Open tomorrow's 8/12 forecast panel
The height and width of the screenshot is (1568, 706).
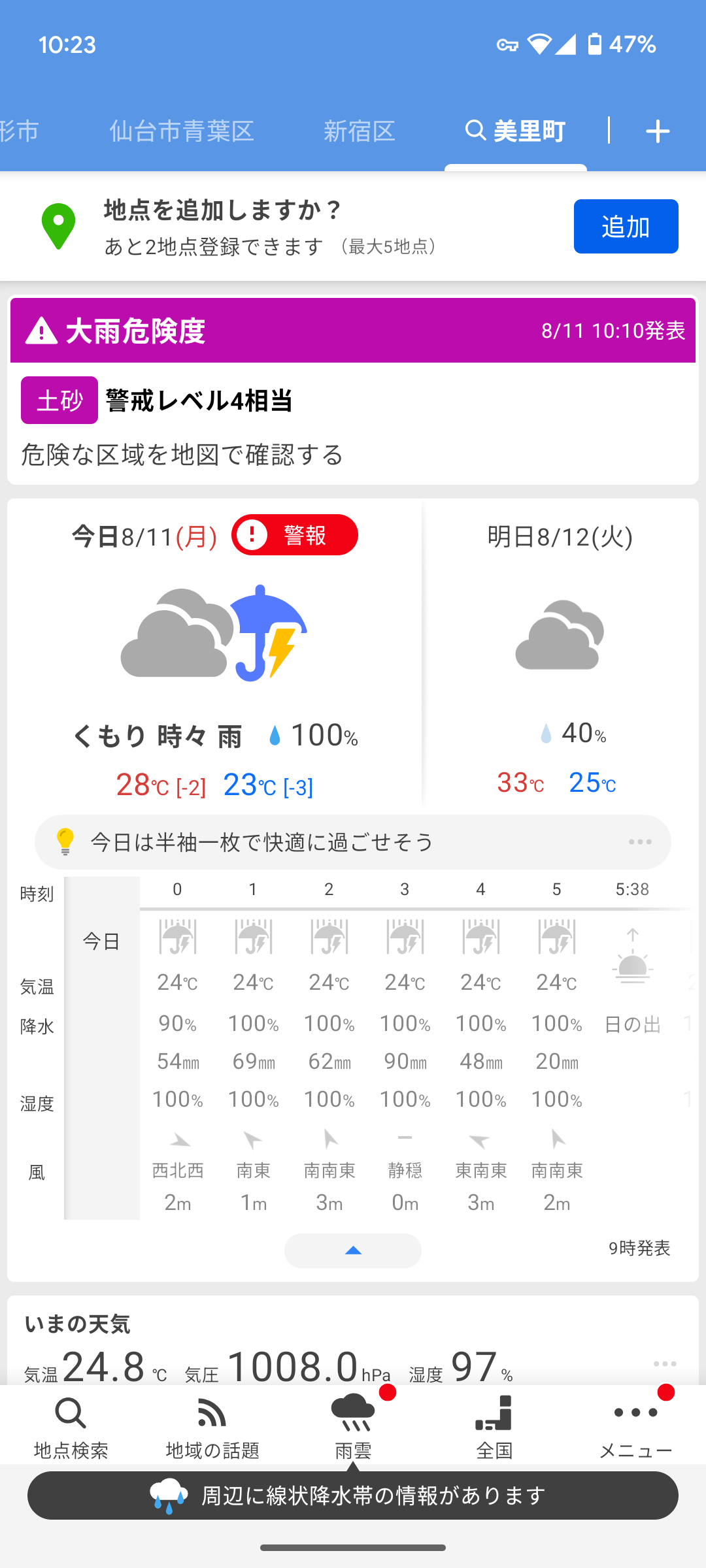pyautogui.click(x=560, y=653)
